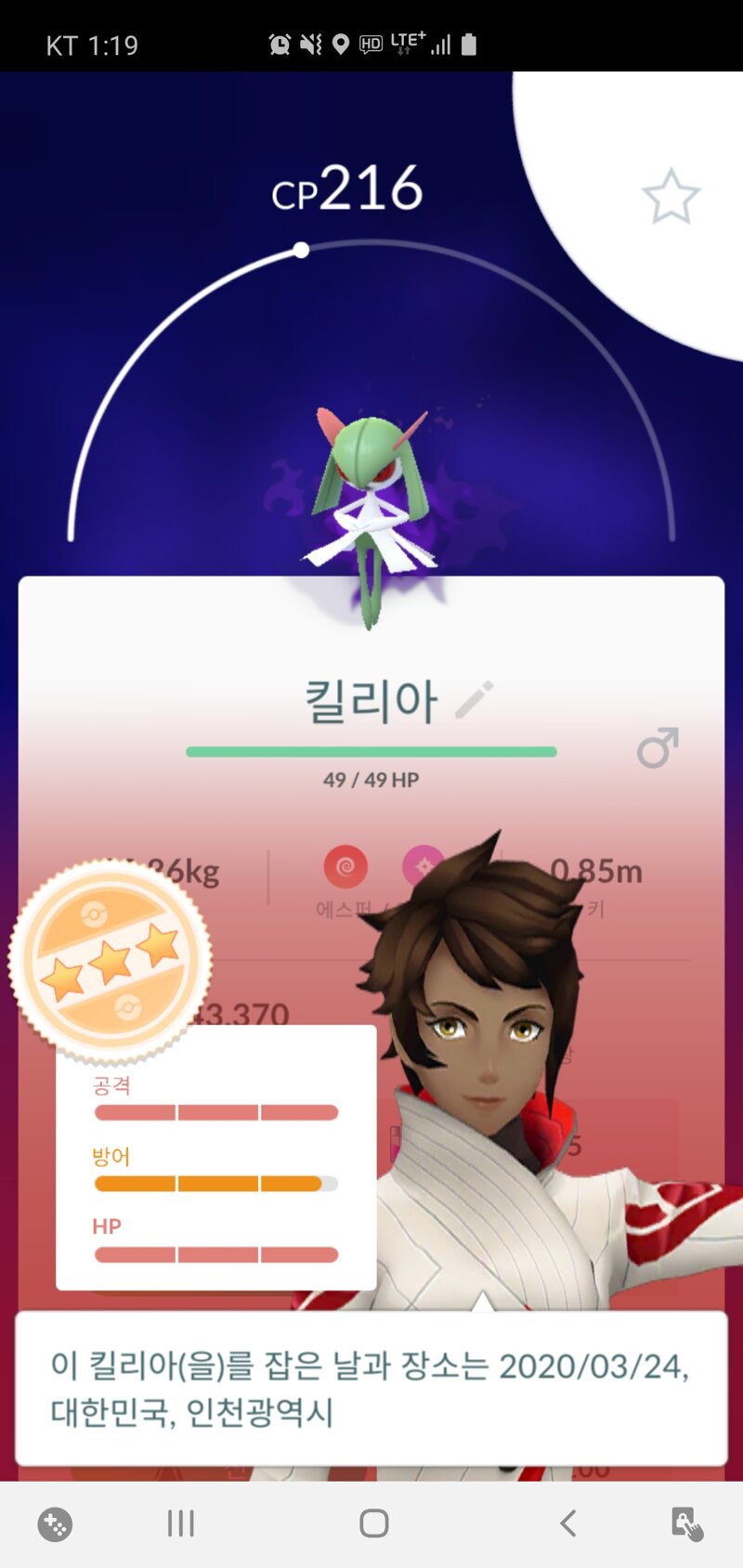
Task: Dismiss the appraisal speech bubble
Action: click(x=371, y=1389)
